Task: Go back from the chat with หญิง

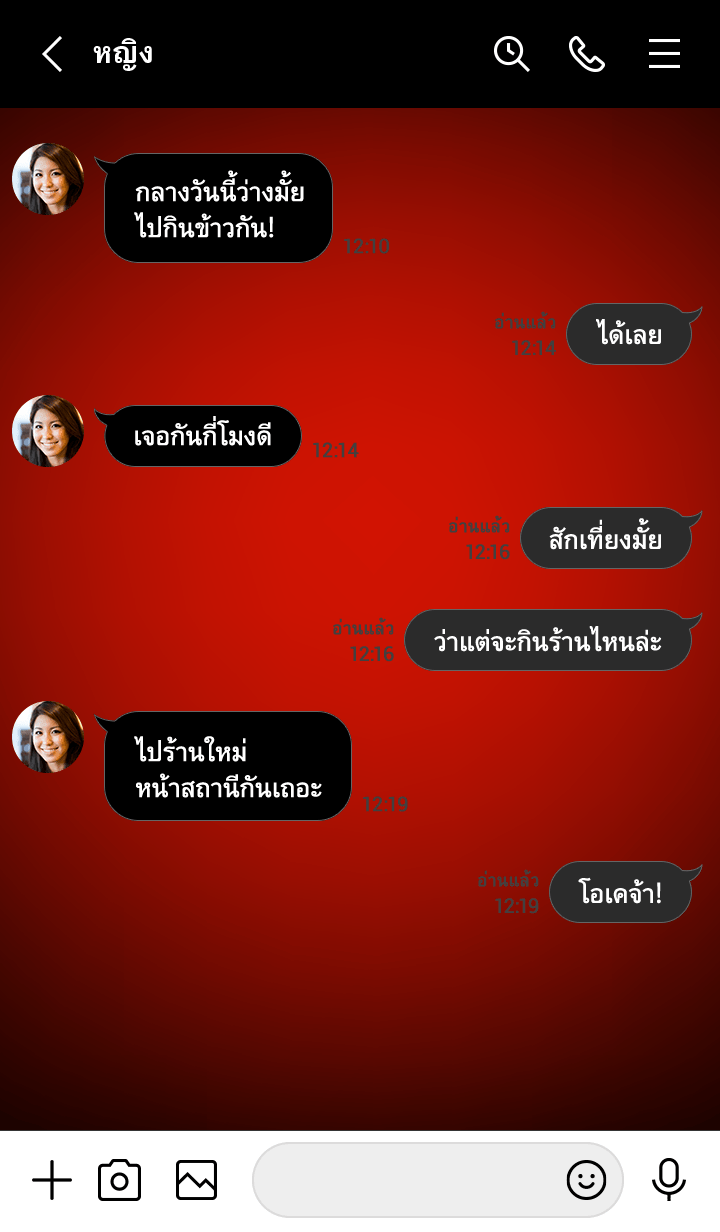Action: coord(52,54)
